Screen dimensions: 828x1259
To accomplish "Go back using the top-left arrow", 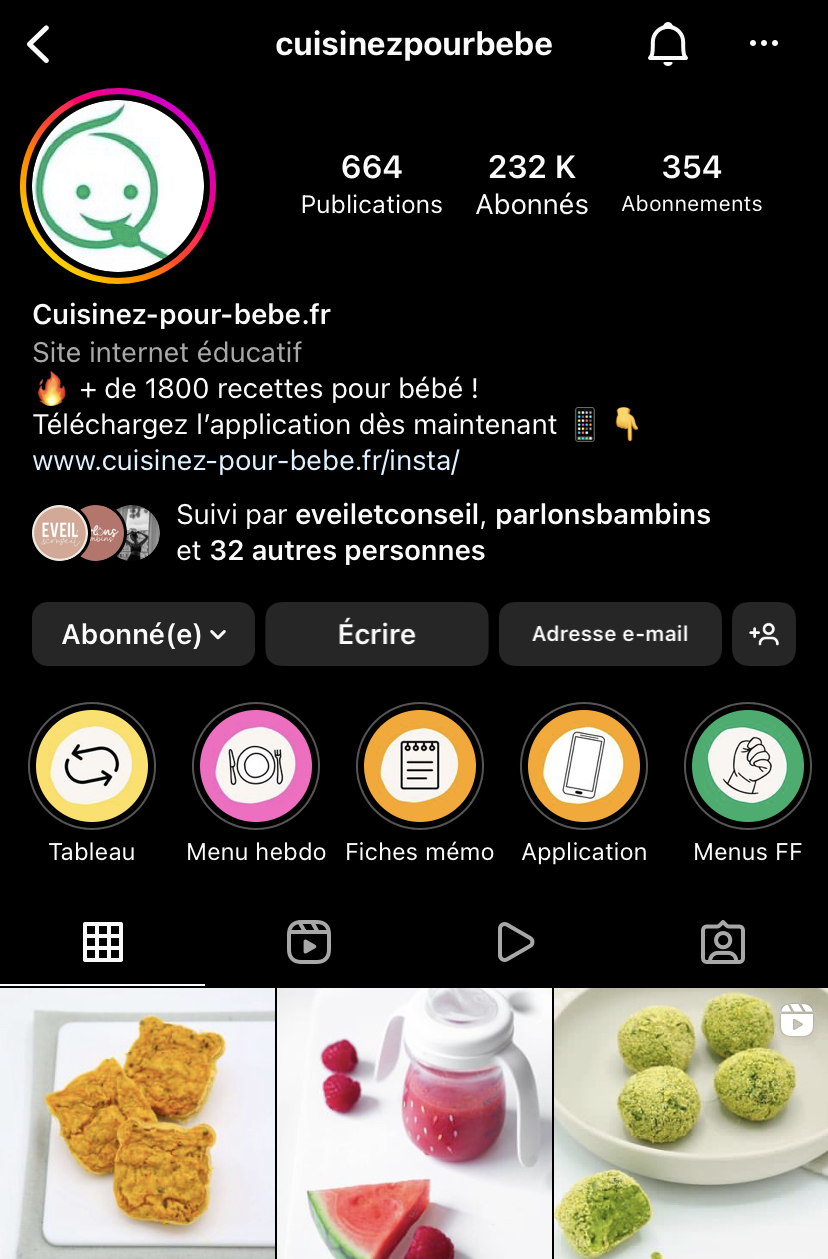I will click(39, 45).
